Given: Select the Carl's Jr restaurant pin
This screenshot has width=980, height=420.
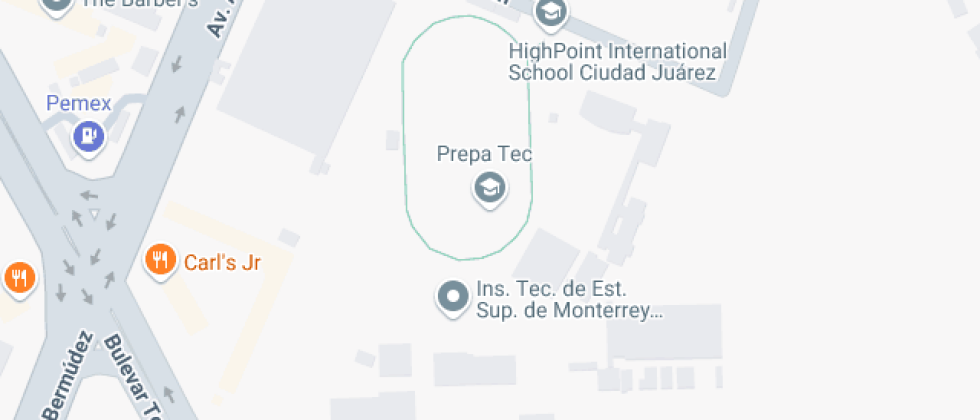Looking at the screenshot, I should pyautogui.click(x=160, y=261).
